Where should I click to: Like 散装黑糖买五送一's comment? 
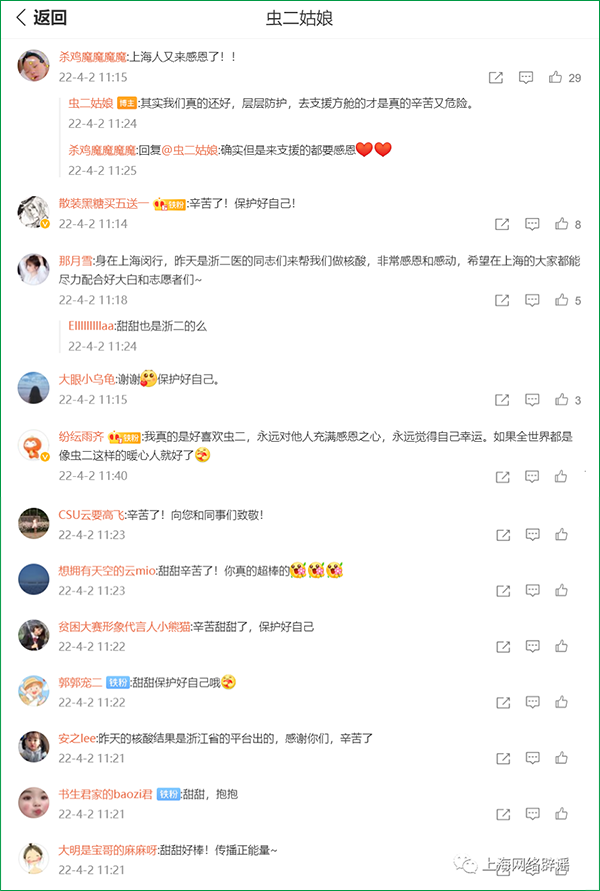point(561,224)
